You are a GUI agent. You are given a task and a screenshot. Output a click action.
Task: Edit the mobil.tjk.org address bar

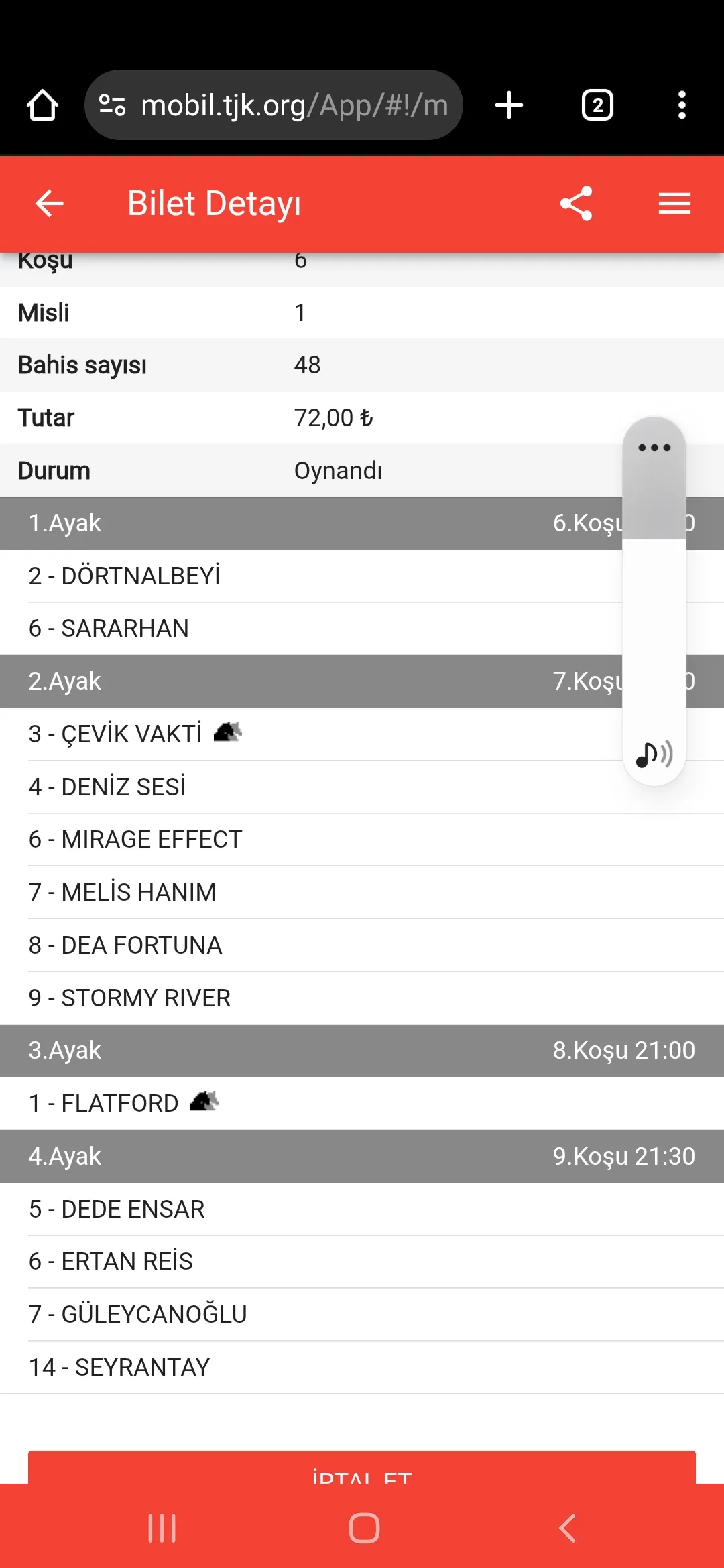click(x=282, y=105)
